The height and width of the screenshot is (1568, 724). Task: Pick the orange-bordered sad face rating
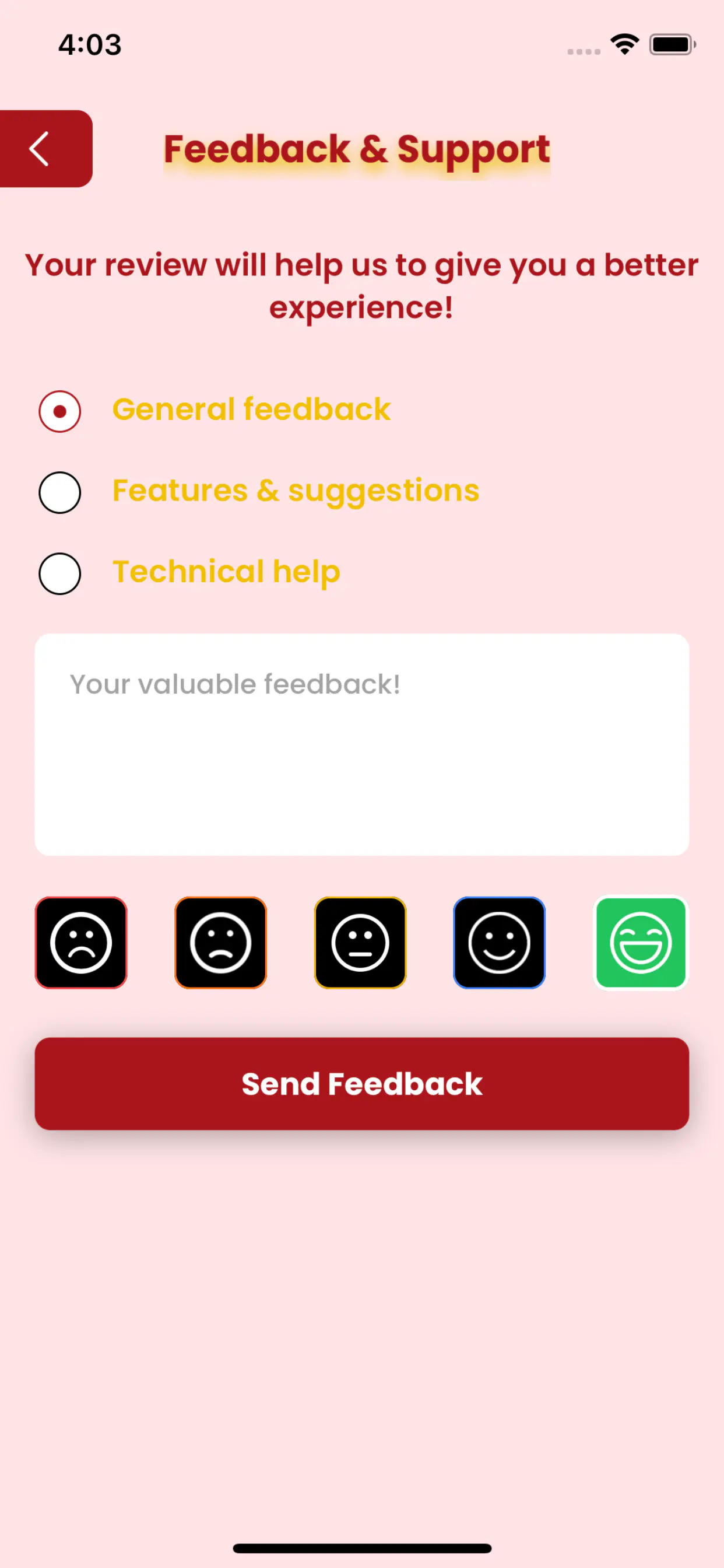coord(220,942)
